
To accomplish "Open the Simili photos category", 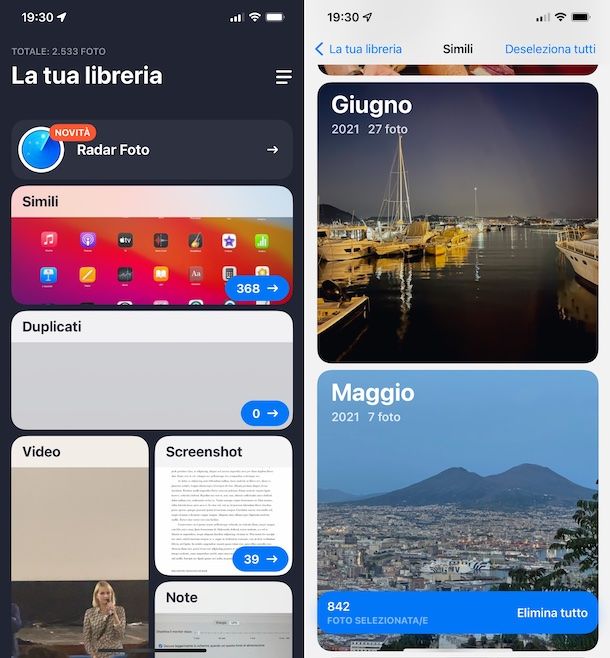I will coord(152,245).
